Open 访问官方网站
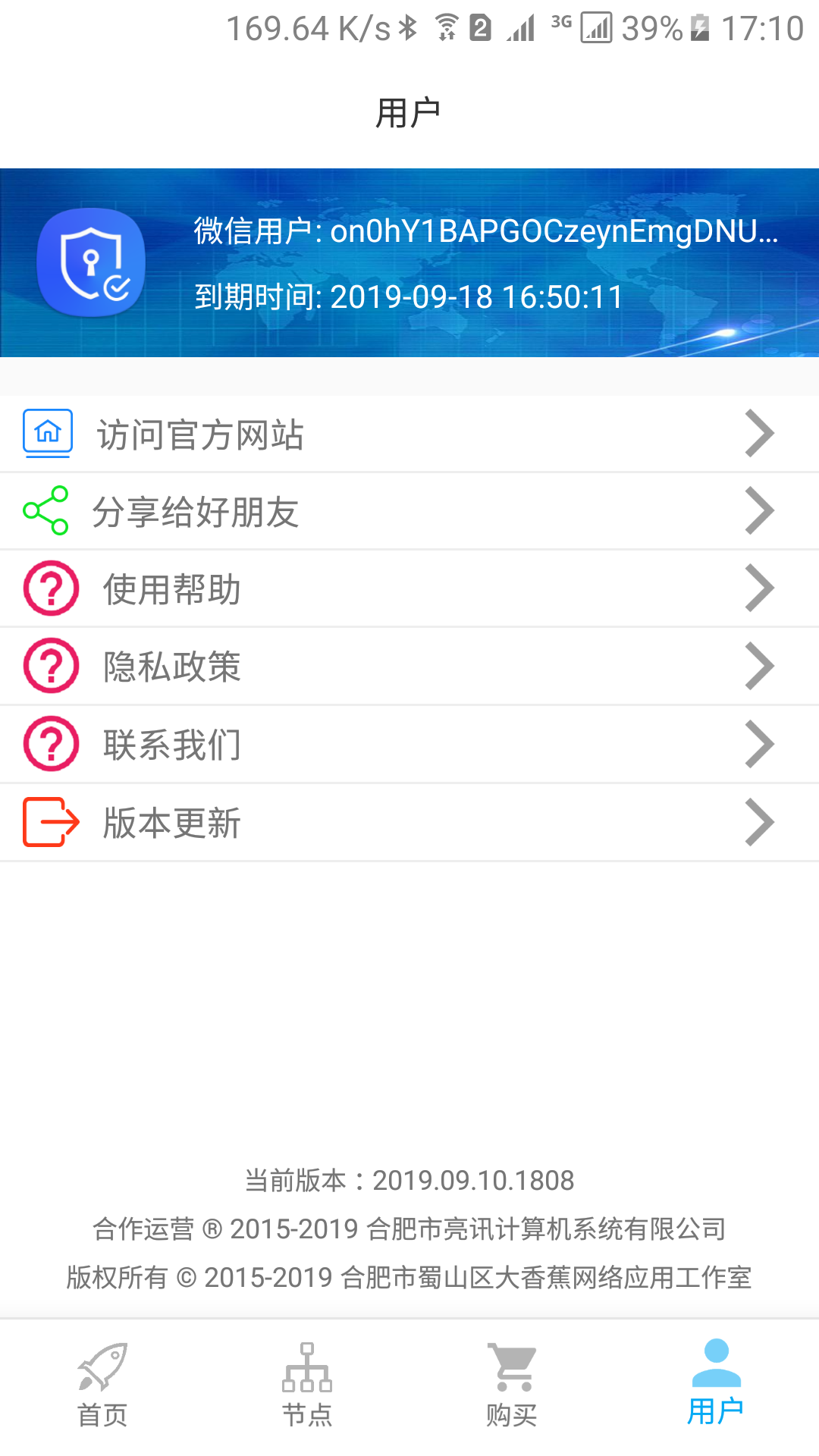The width and height of the screenshot is (819, 1456). [x=303, y=434]
